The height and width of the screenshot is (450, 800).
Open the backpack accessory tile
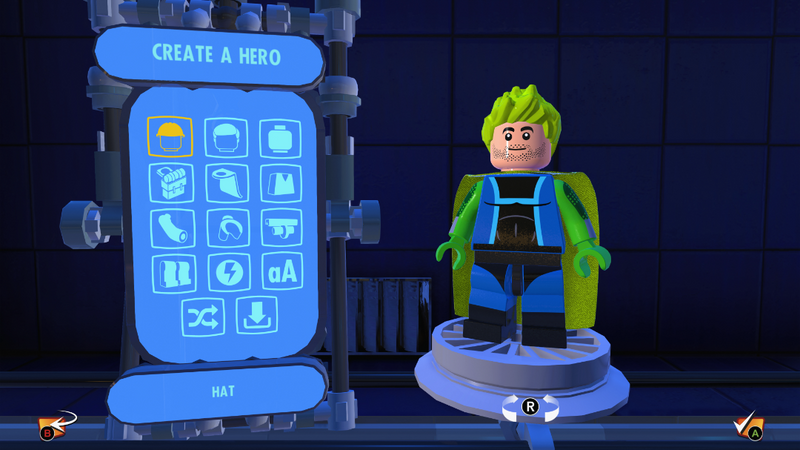pos(169,182)
